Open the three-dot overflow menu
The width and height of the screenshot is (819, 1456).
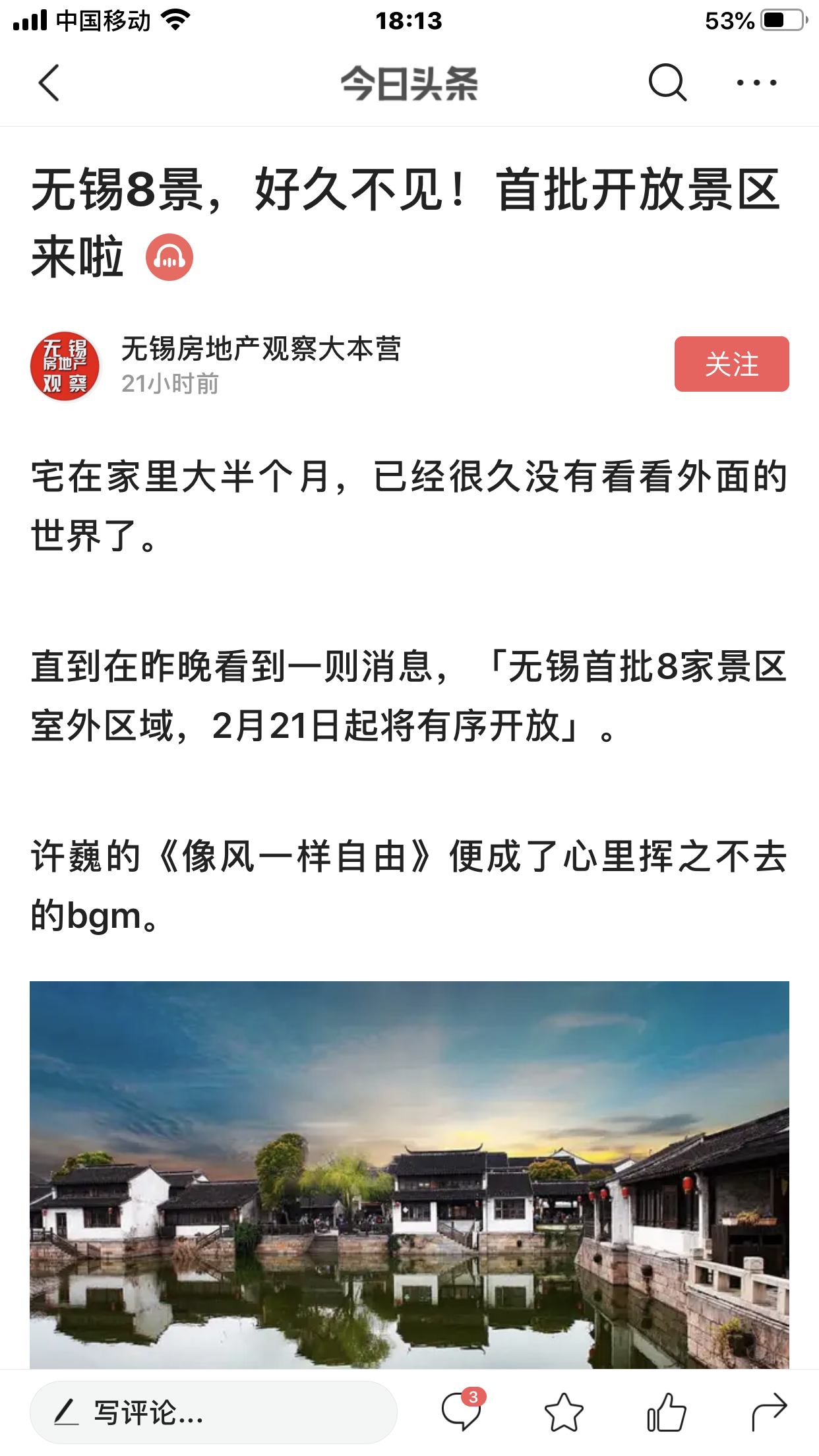[756, 83]
